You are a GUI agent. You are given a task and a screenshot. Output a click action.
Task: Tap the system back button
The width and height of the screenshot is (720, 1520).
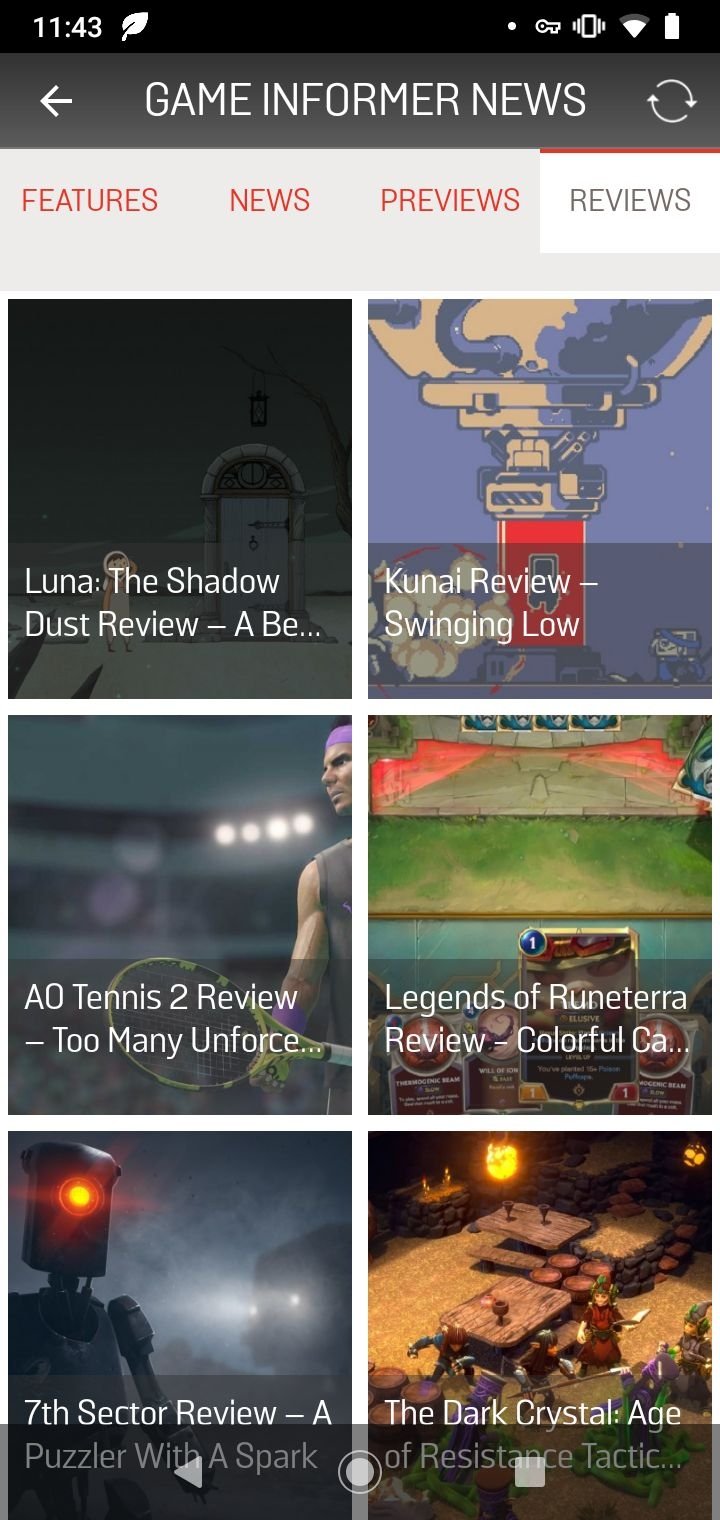point(189,1472)
